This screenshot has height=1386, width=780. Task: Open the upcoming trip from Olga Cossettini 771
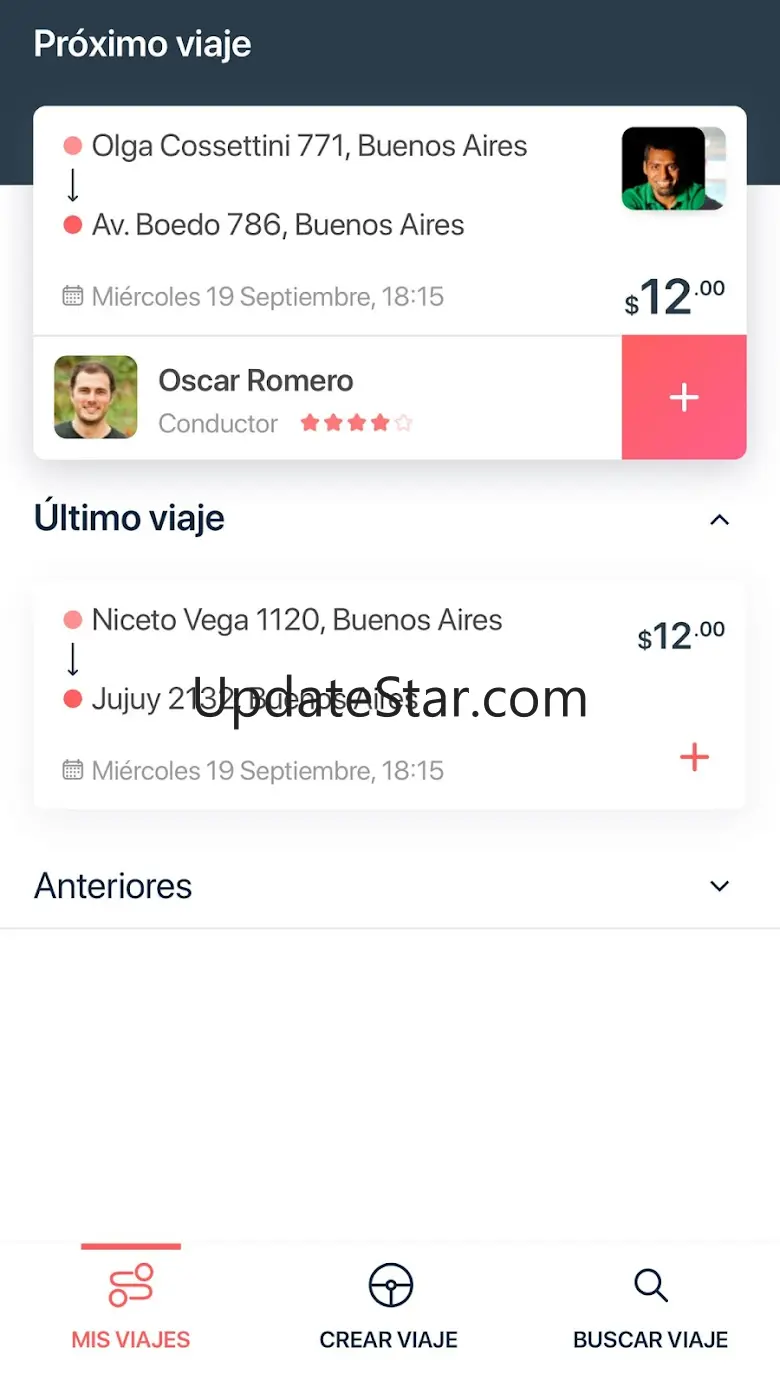tap(390, 221)
